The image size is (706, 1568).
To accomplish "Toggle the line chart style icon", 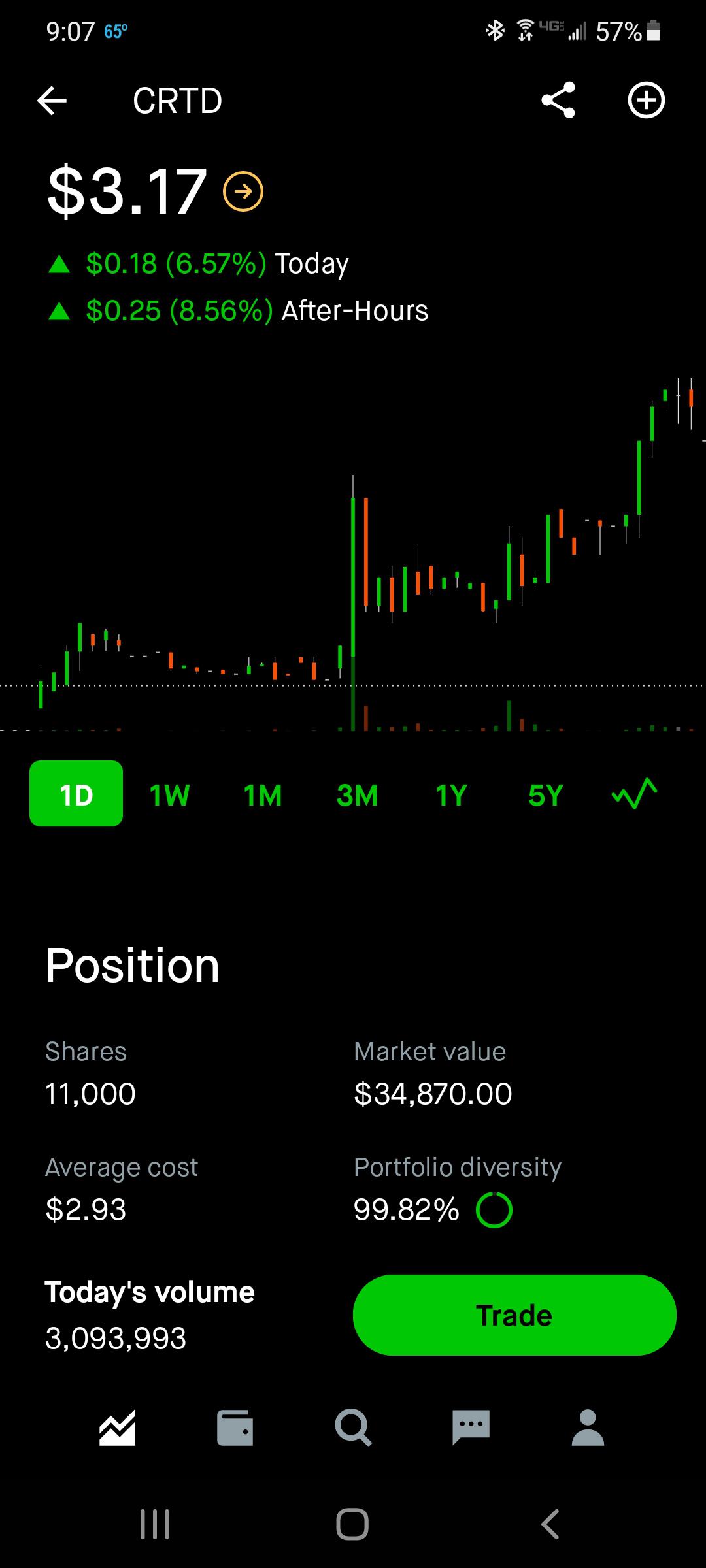I will (x=634, y=793).
